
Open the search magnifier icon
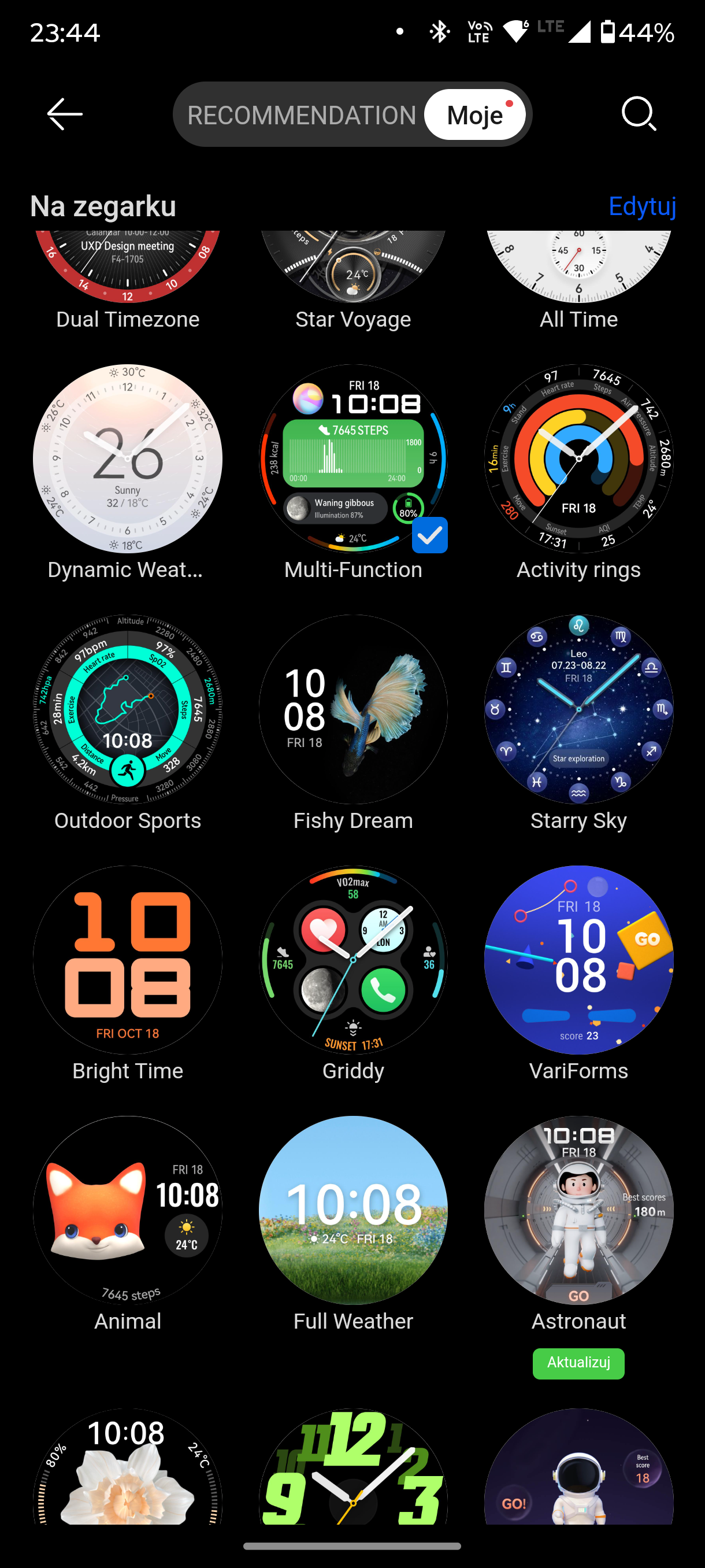(x=638, y=114)
